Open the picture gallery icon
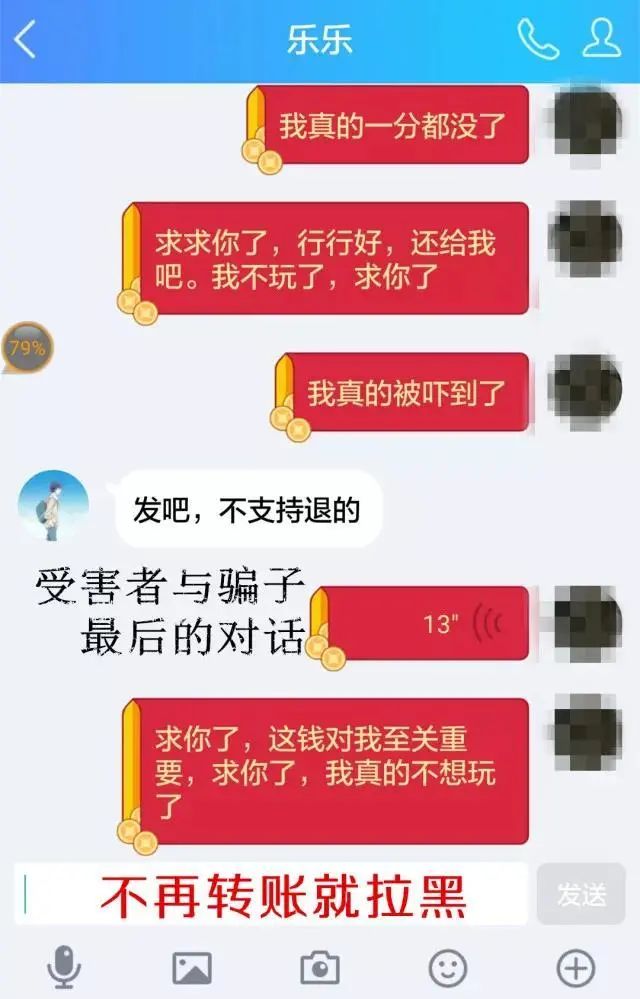 pos(192,967)
